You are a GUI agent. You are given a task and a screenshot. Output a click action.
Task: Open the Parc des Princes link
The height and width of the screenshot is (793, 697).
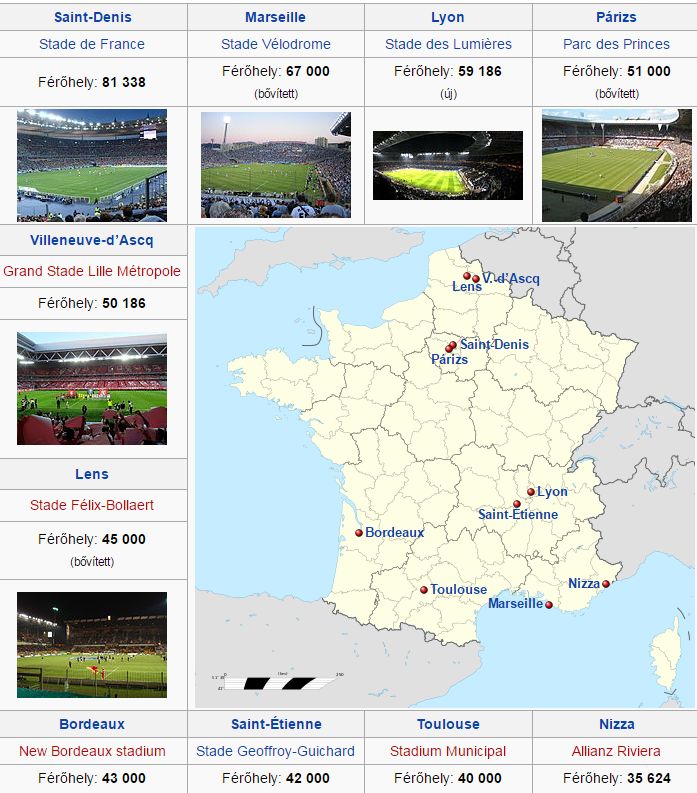pyautogui.click(x=615, y=44)
